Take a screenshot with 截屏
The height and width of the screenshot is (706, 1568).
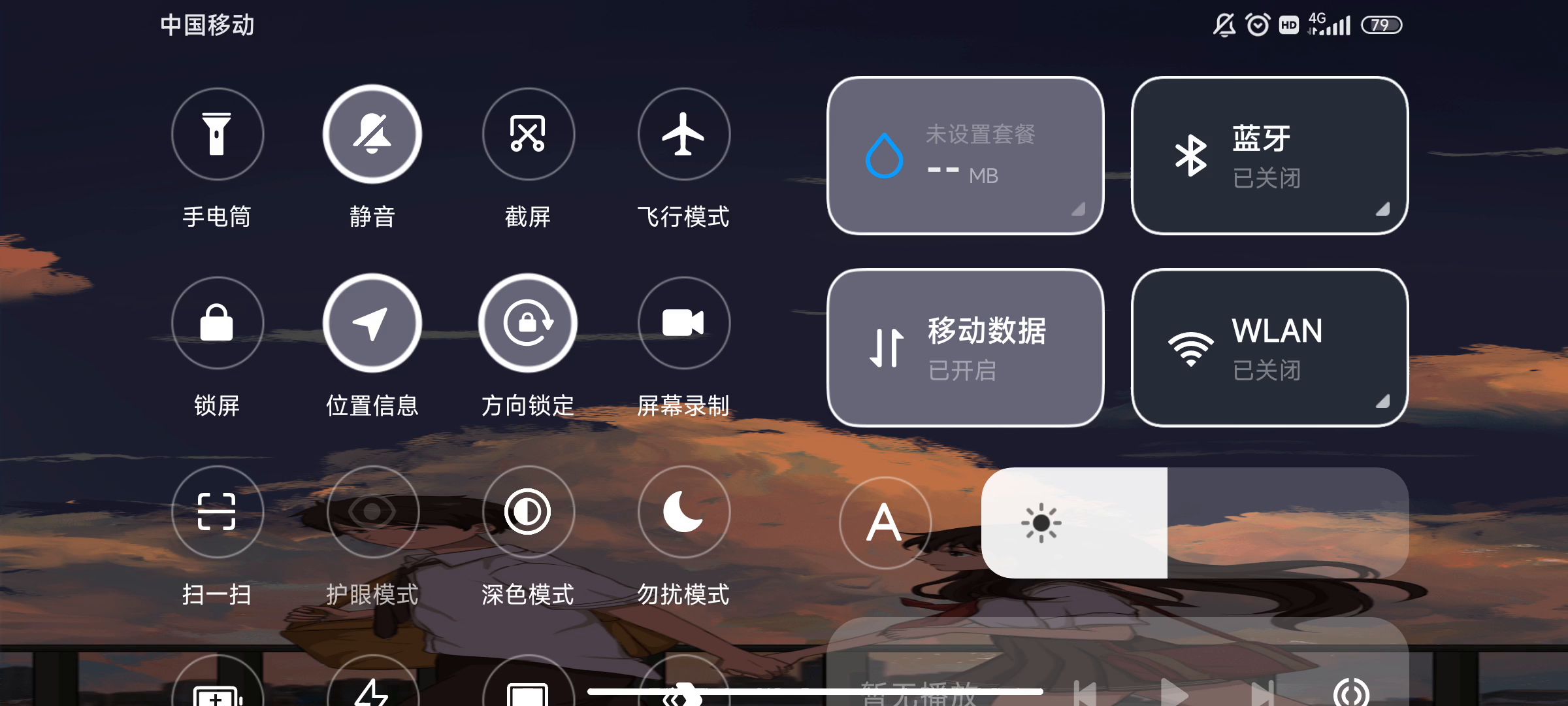click(x=528, y=134)
